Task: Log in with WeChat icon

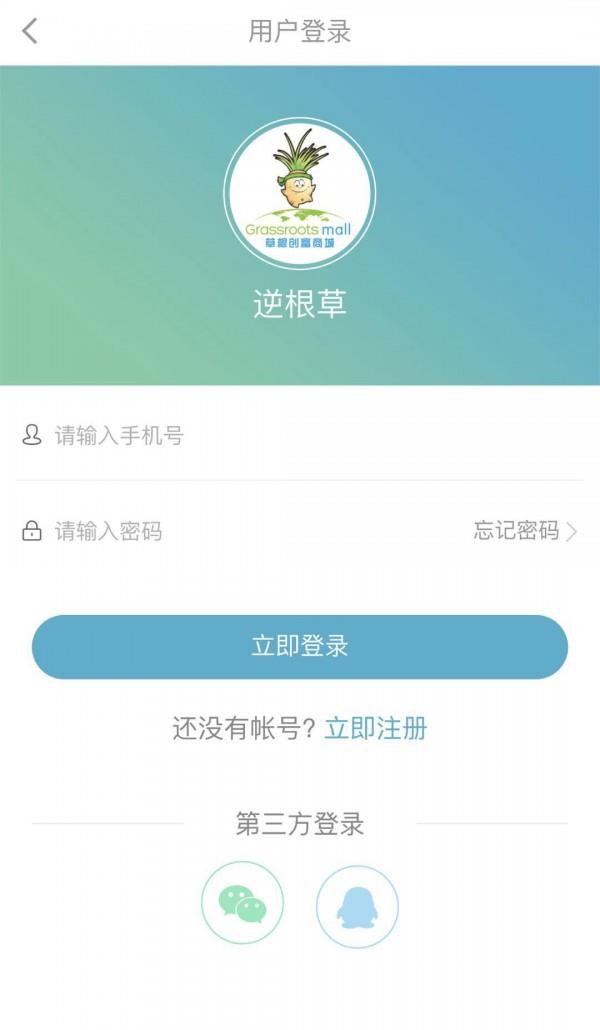Action: tap(243, 904)
